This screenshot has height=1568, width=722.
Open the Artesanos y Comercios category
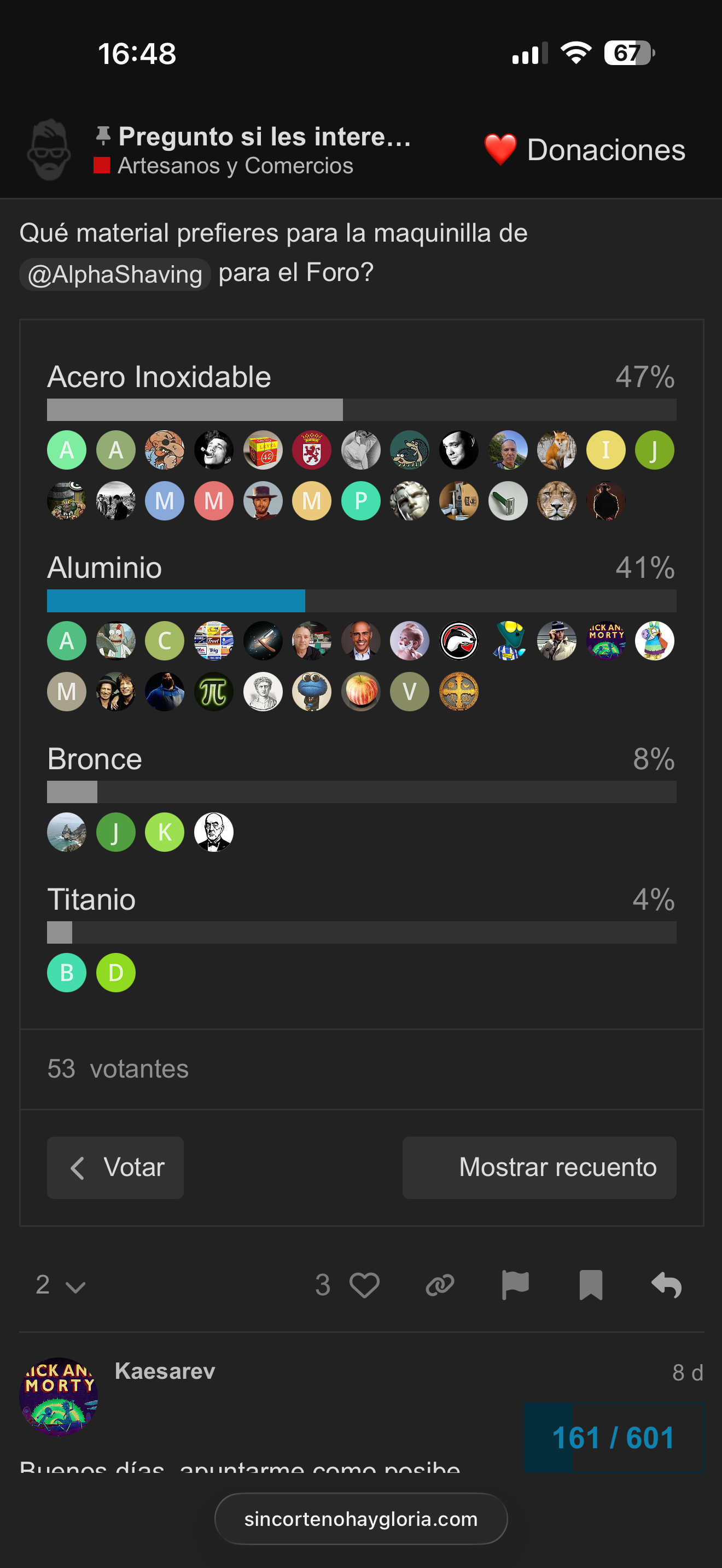click(x=234, y=166)
